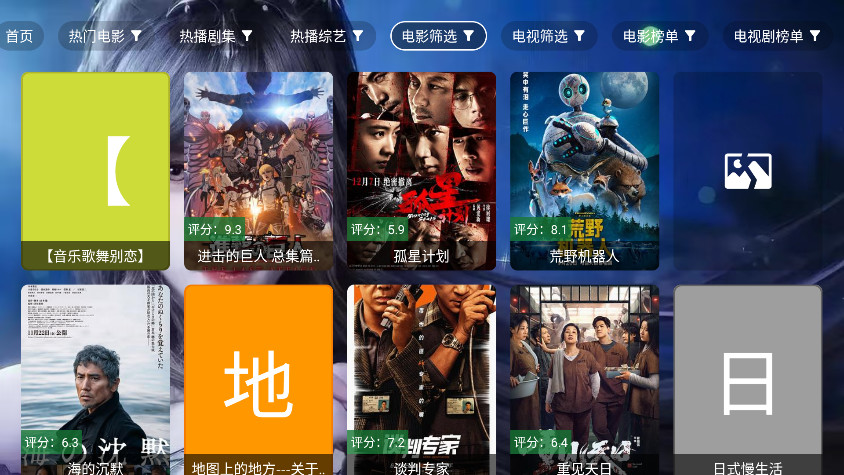Open the 海的沉默 movie
The image size is (844, 475).
point(96,380)
